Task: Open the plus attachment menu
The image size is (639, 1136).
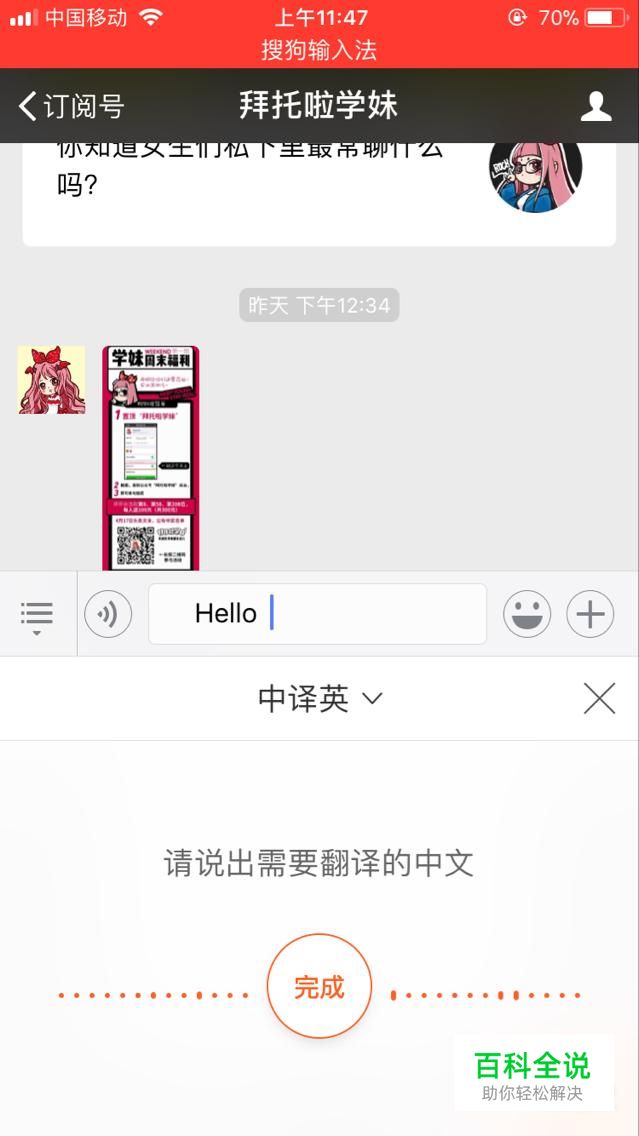Action: pyautogui.click(x=590, y=614)
